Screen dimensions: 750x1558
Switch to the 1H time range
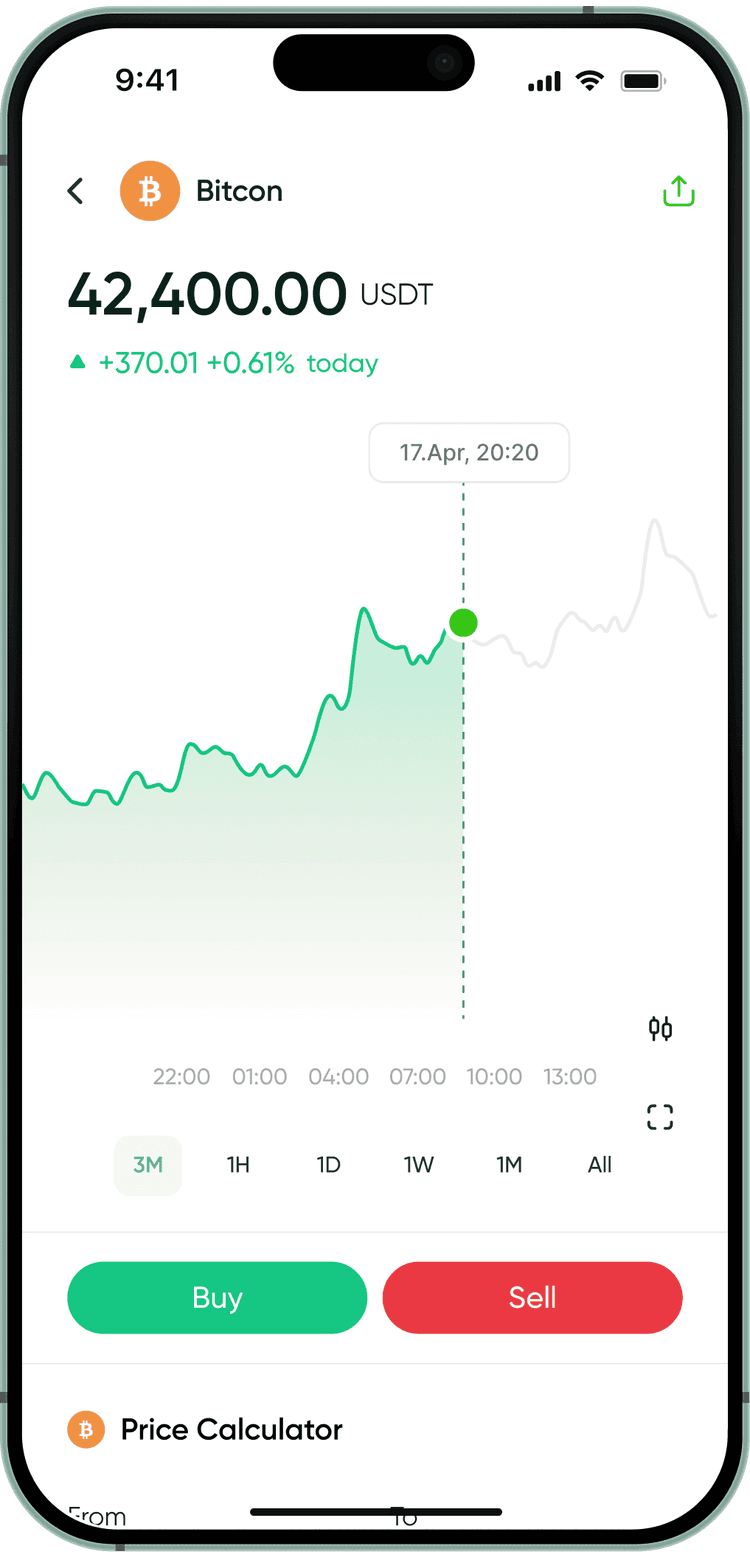[238, 1165]
